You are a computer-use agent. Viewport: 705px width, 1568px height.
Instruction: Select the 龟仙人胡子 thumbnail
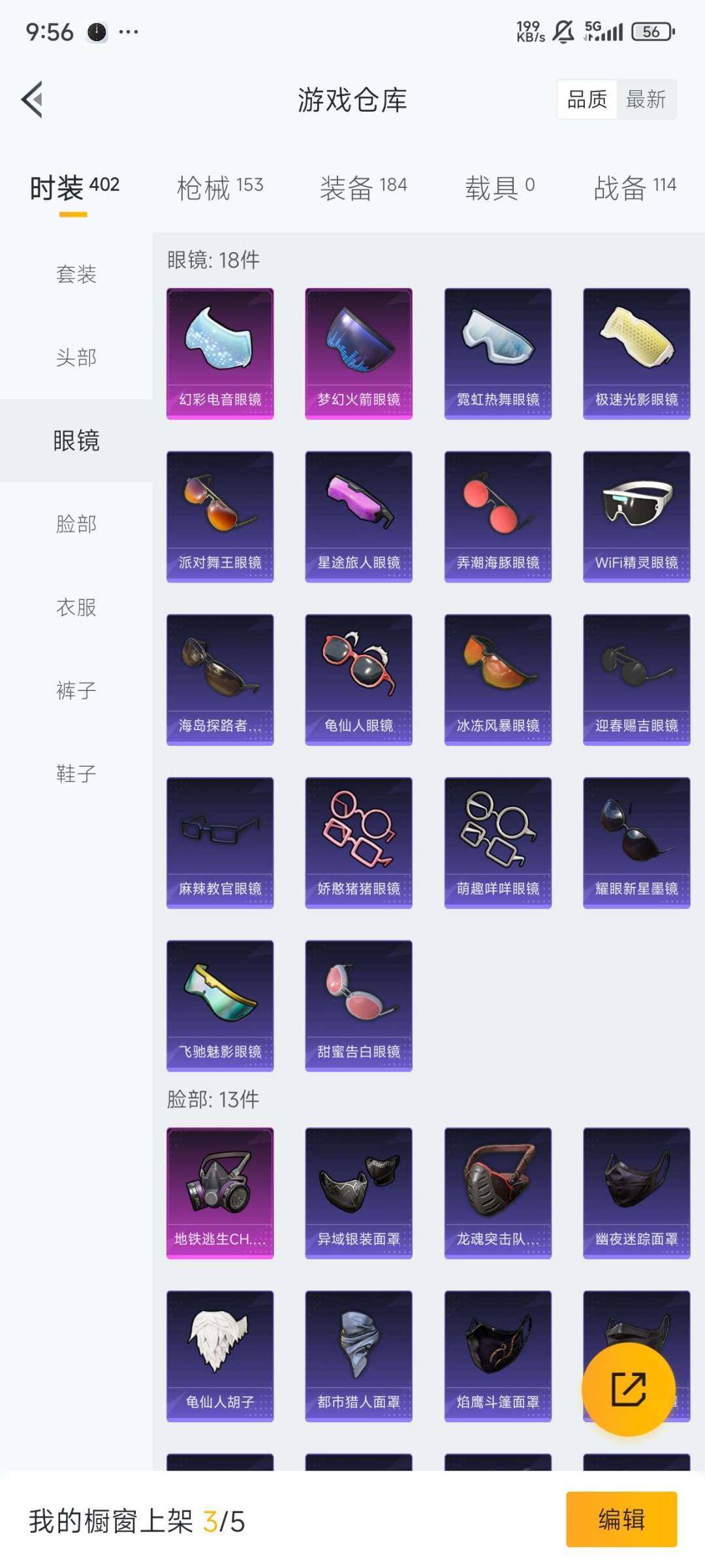tap(220, 1355)
